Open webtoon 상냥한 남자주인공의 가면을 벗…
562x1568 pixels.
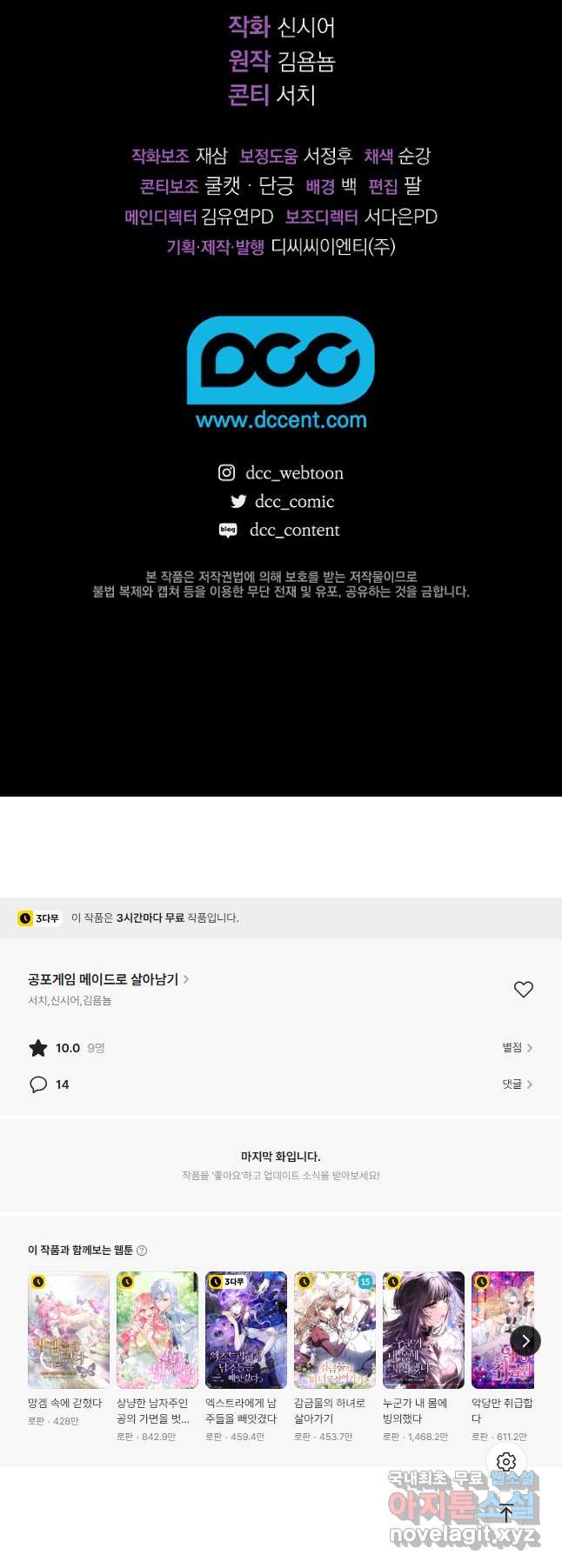tap(157, 1331)
